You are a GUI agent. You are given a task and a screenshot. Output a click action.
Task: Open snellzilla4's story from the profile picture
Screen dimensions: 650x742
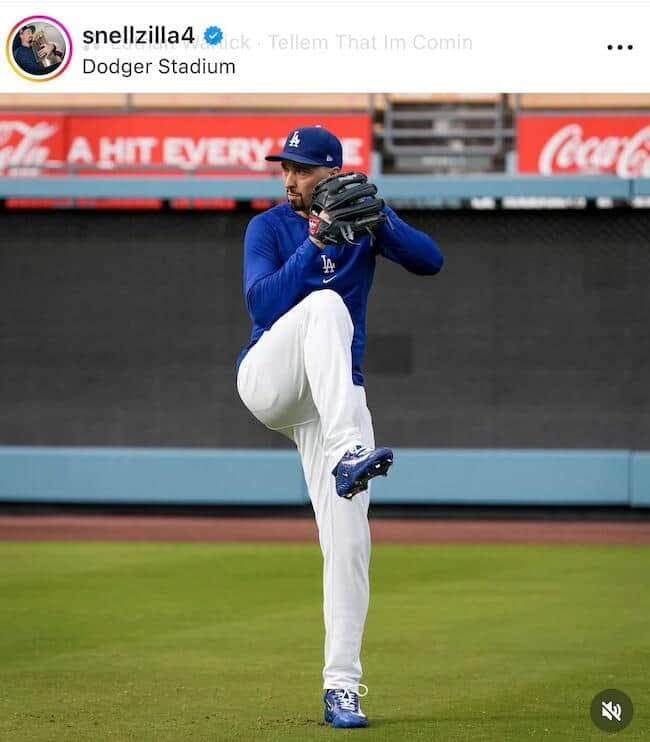coord(38,48)
